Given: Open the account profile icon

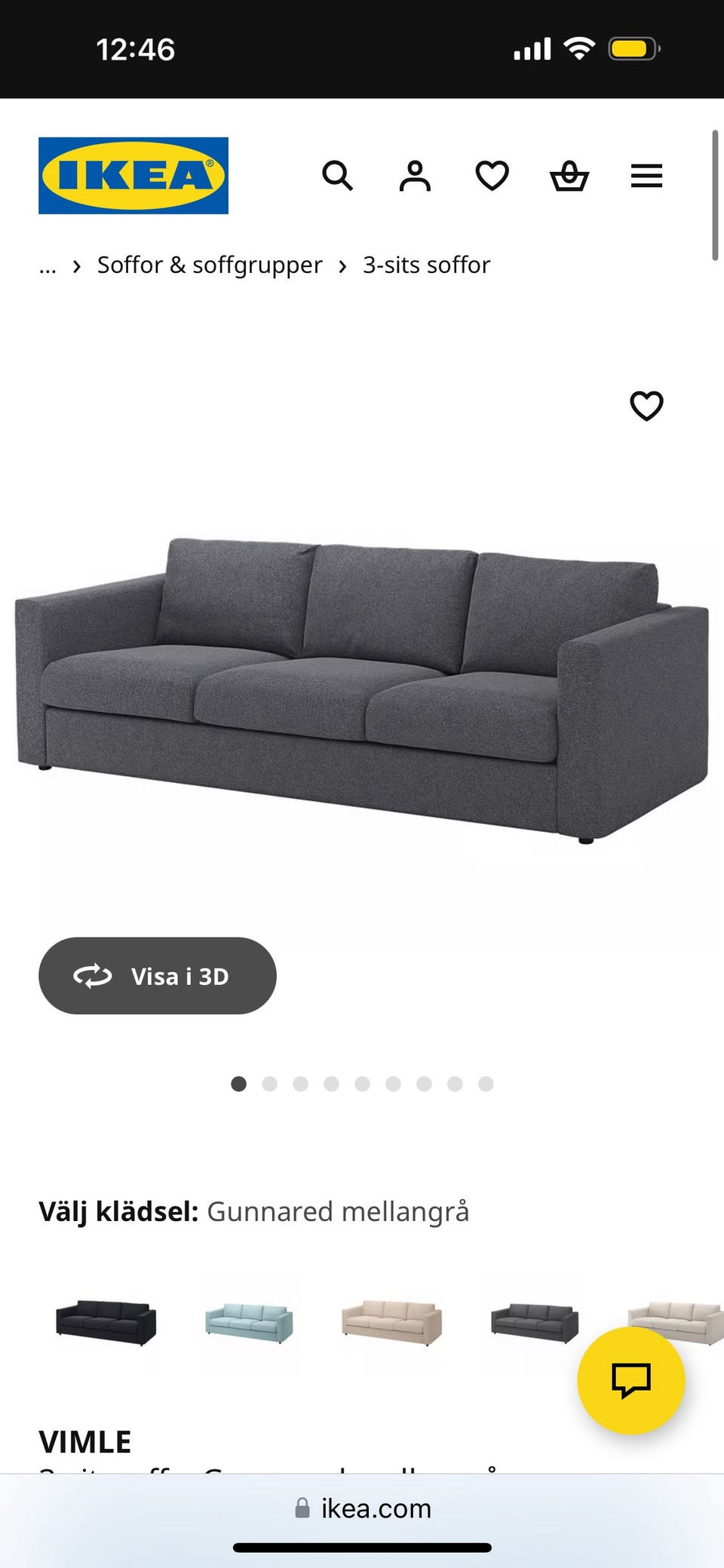Looking at the screenshot, I should click(x=415, y=176).
